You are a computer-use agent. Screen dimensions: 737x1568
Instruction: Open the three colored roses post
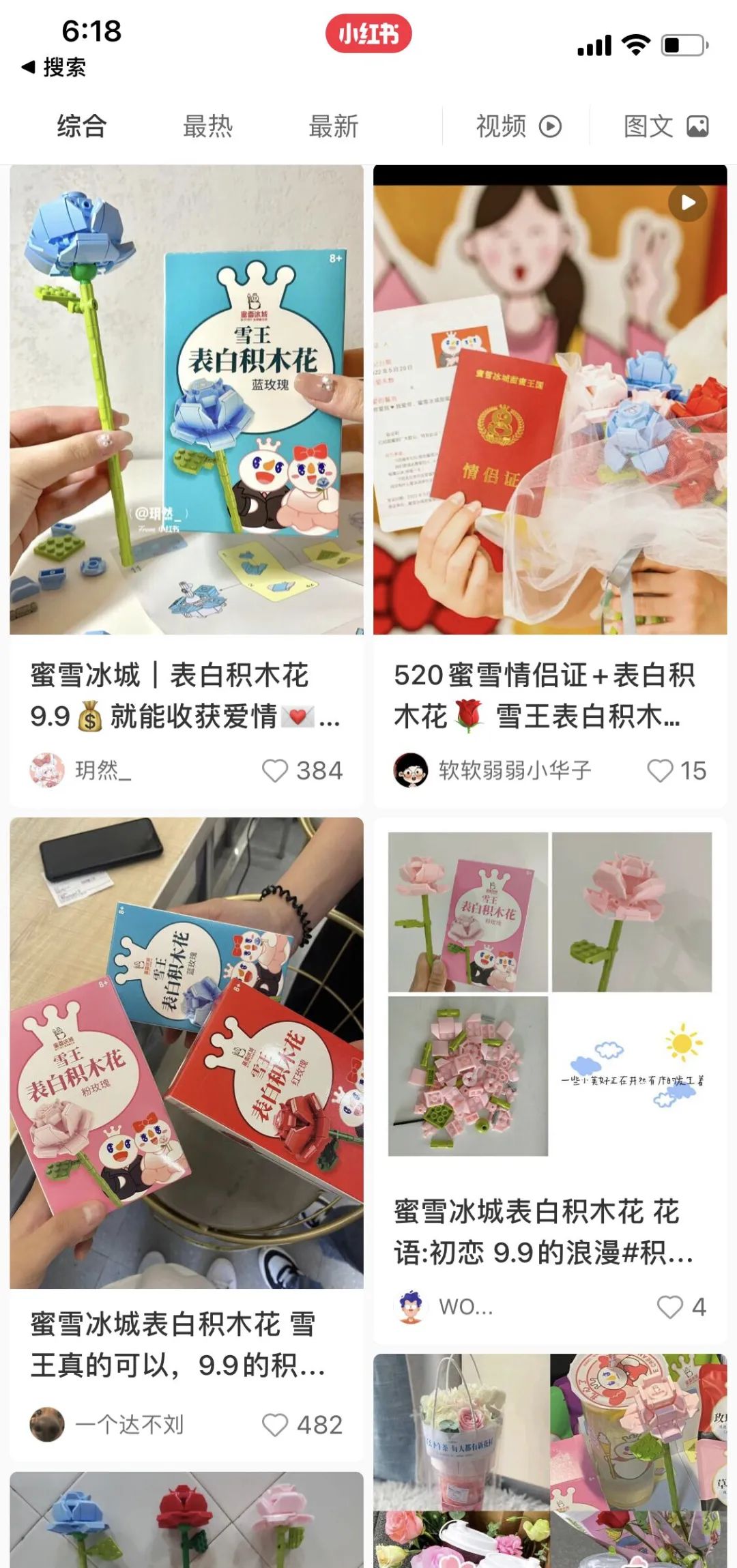[186, 1522]
